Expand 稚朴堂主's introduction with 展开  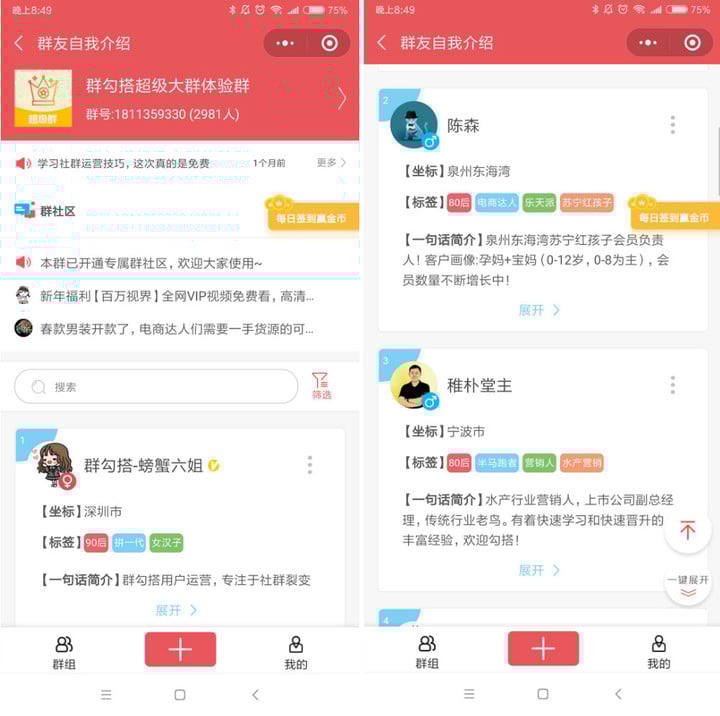(x=539, y=570)
